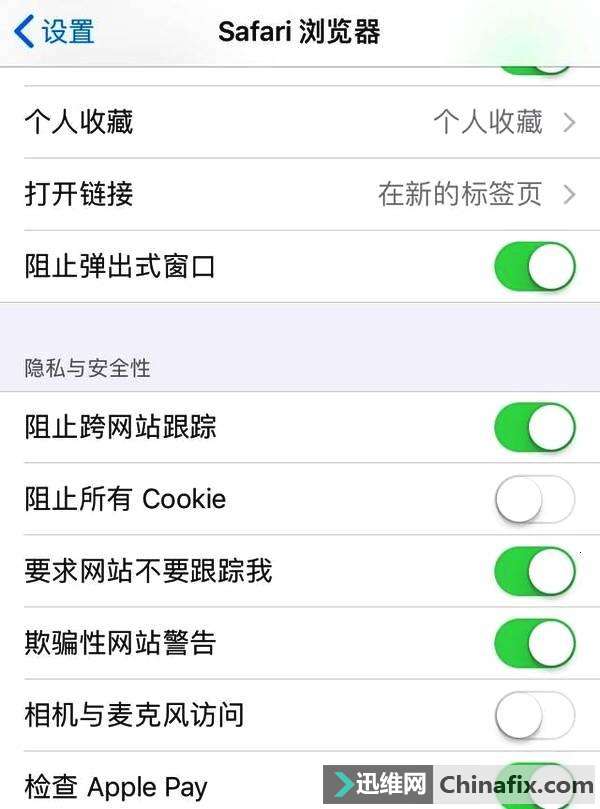600x809 pixels.
Task: Turn on 相机与麦克风访问
Action: tap(534, 715)
